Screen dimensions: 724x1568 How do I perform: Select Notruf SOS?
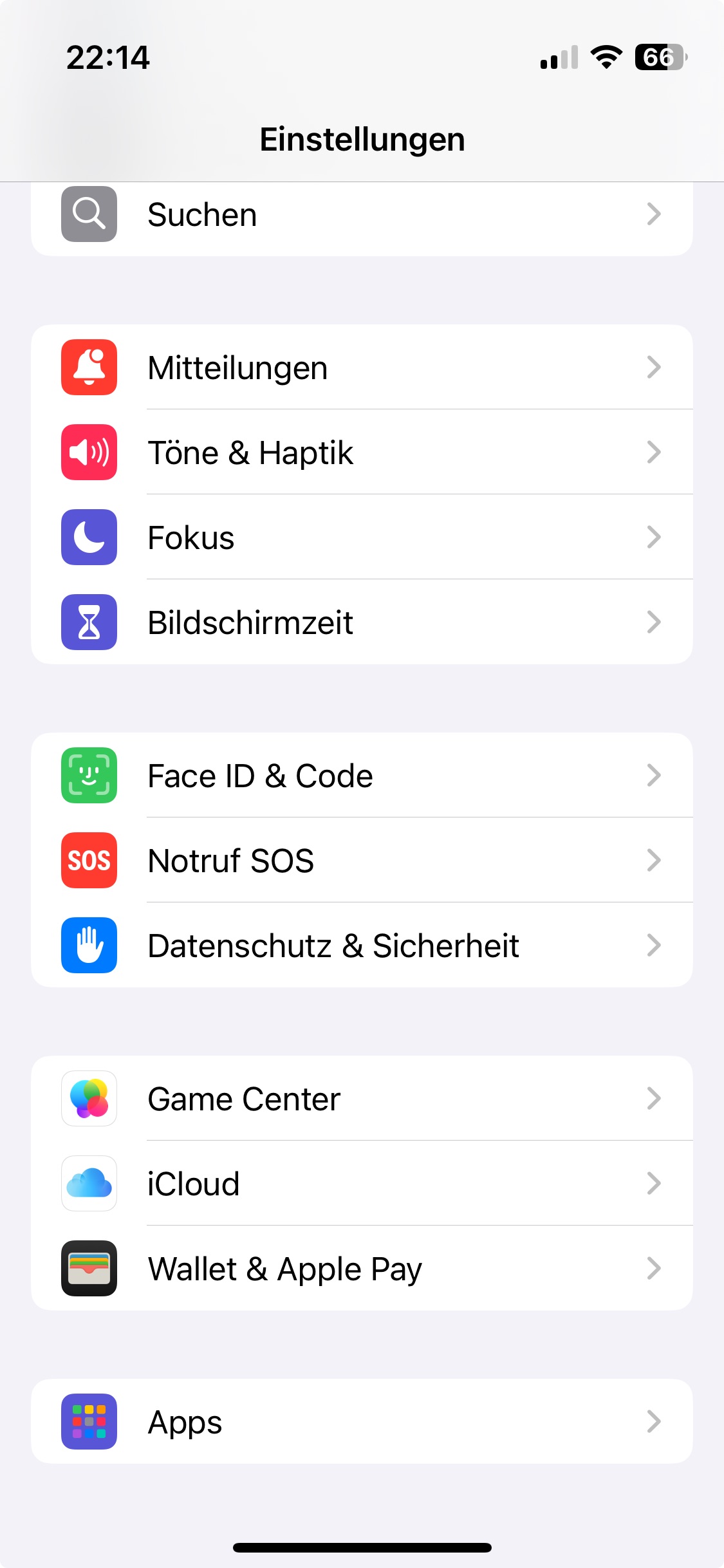point(362,861)
